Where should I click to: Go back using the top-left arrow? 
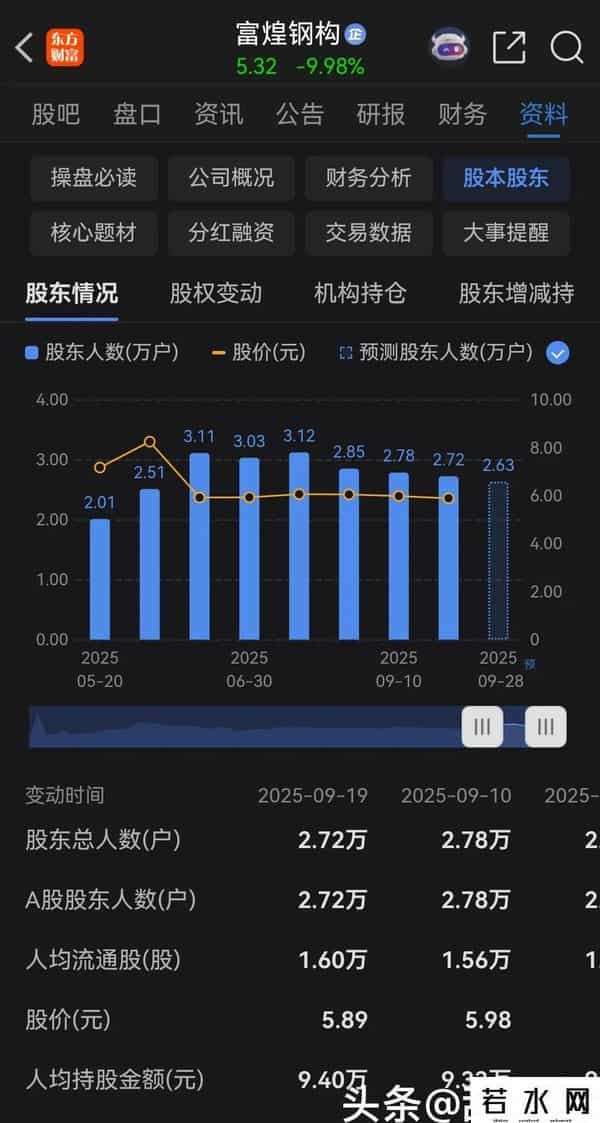25,47
